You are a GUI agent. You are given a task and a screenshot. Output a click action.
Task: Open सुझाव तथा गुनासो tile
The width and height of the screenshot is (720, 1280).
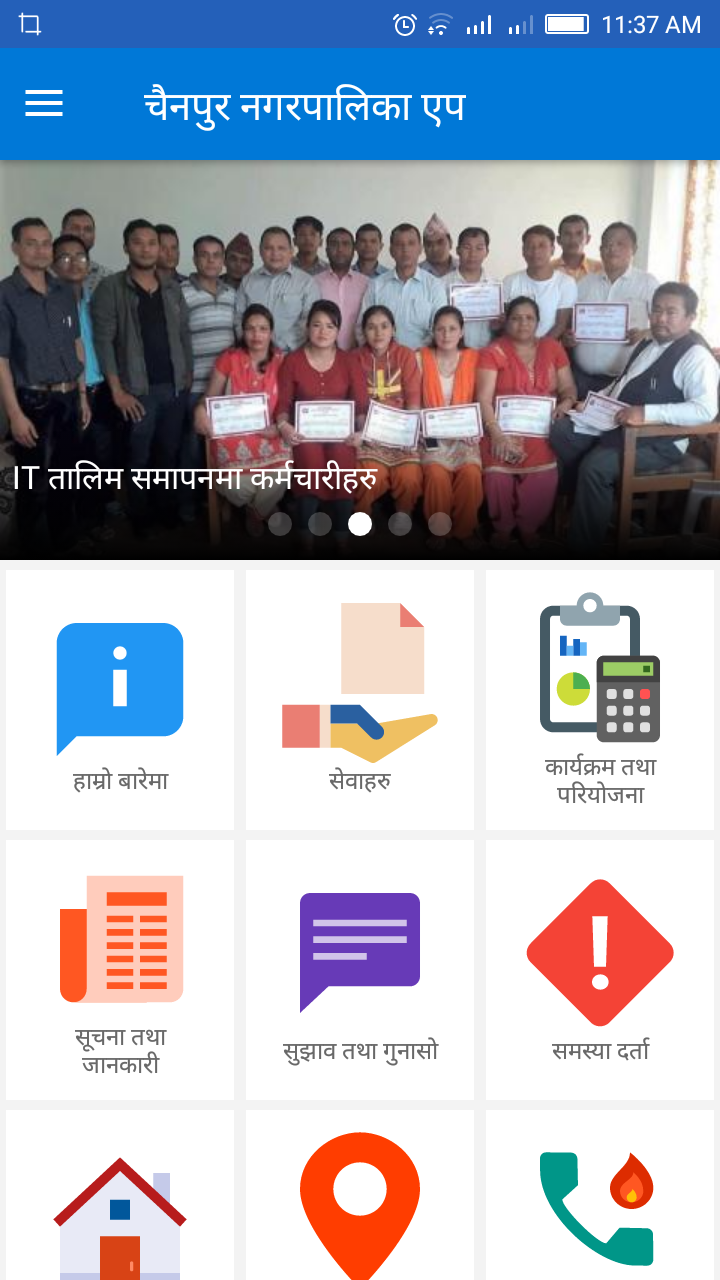360,970
